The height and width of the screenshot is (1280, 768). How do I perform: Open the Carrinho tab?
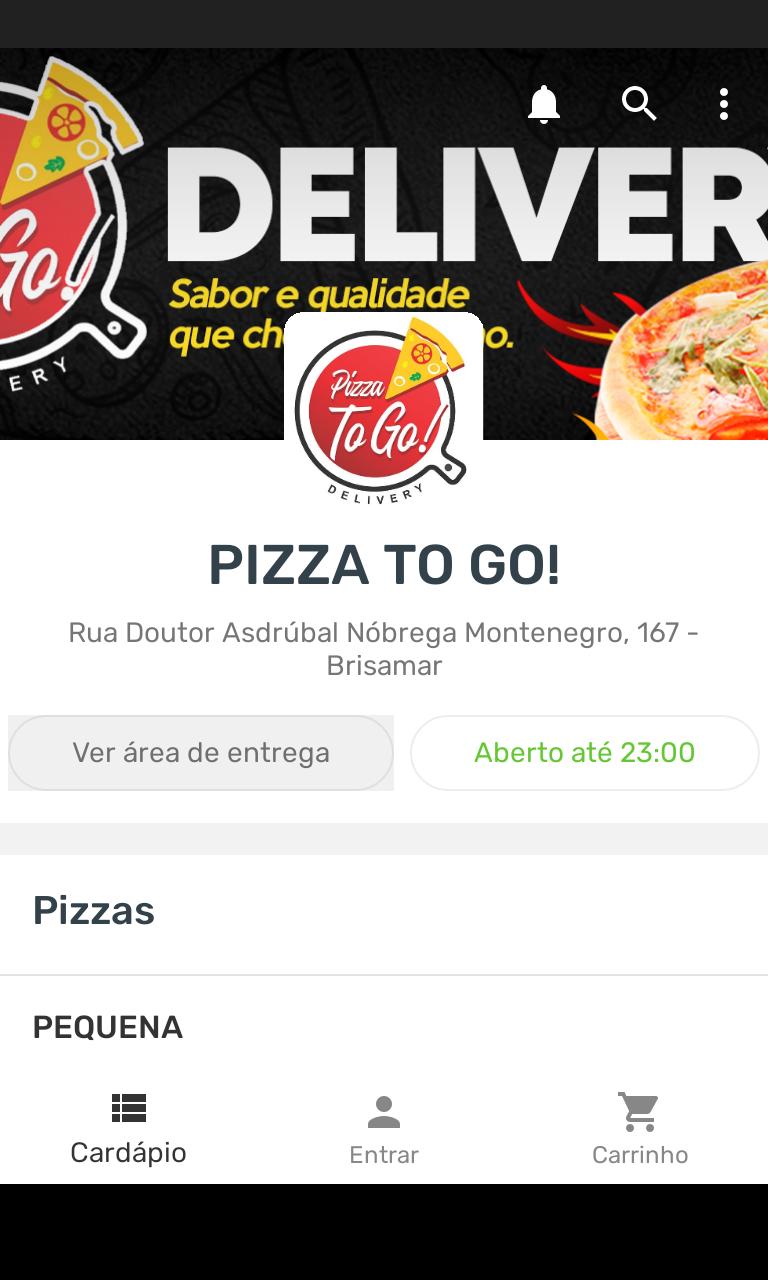tap(639, 1131)
